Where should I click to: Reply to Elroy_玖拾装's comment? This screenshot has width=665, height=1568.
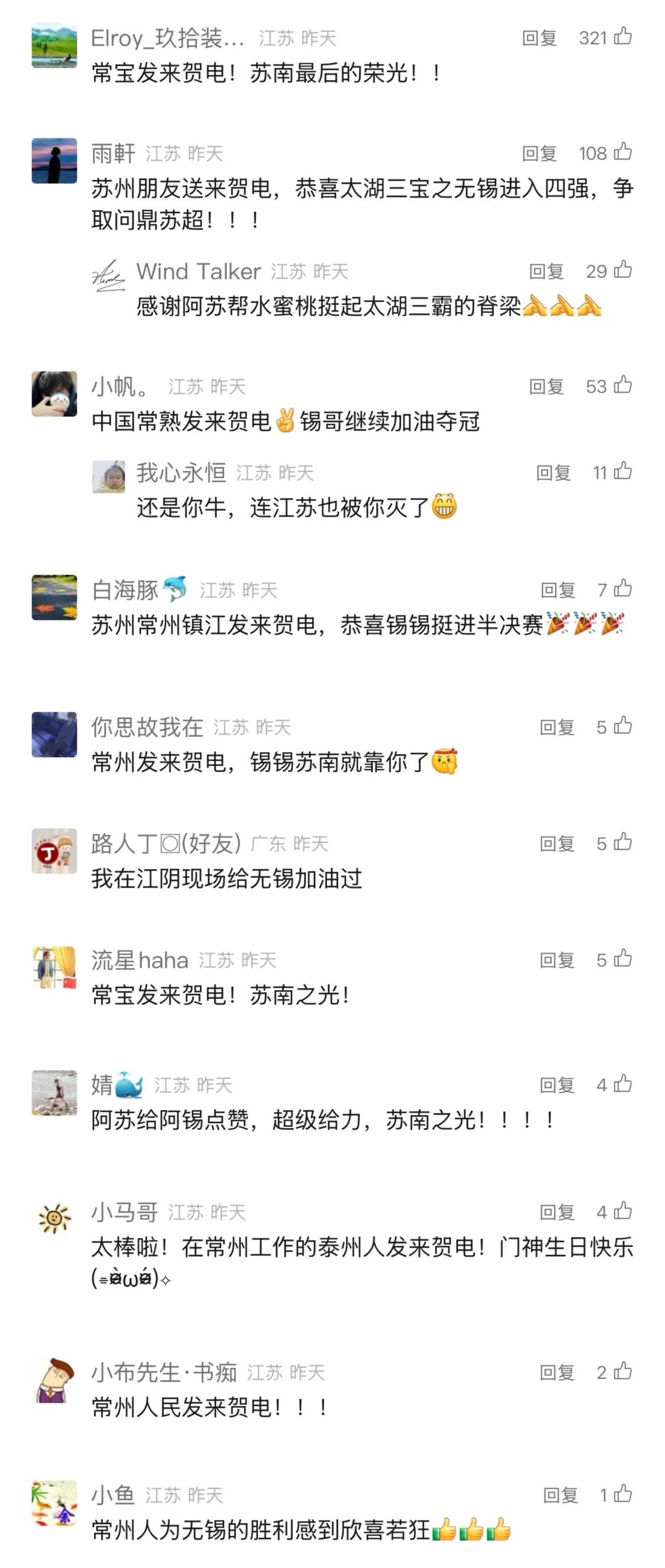tap(539, 38)
